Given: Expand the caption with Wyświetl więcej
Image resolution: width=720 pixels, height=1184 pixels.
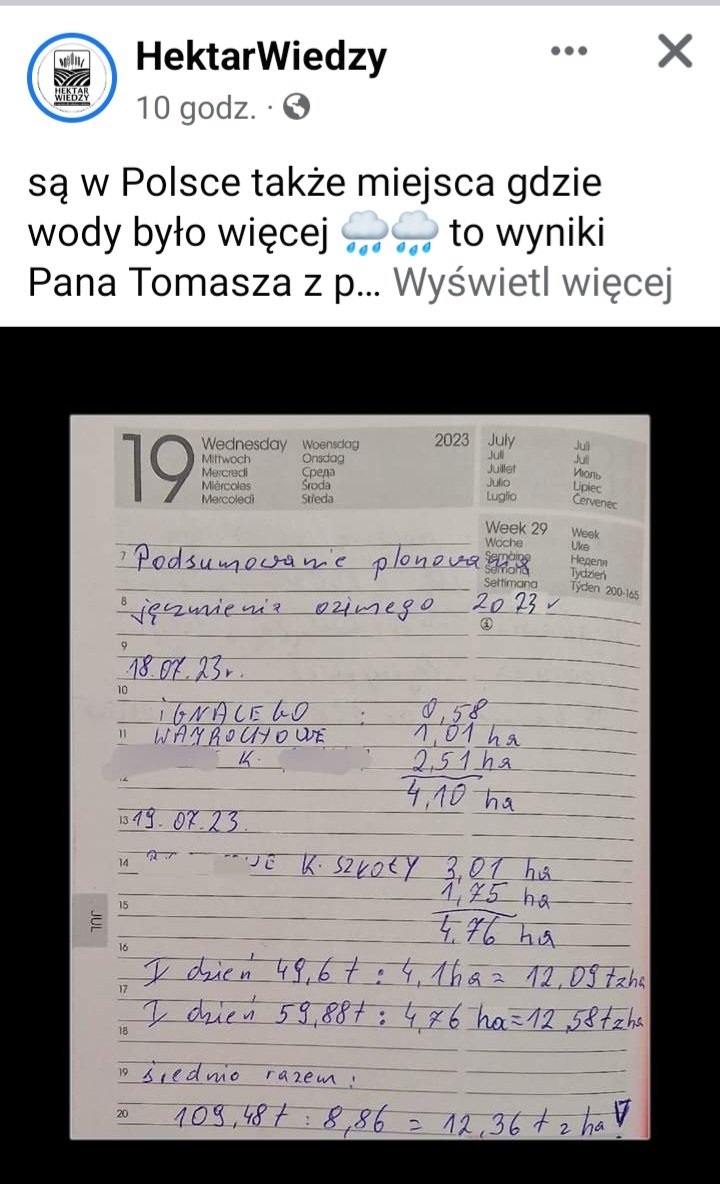Looking at the screenshot, I should (530, 284).
